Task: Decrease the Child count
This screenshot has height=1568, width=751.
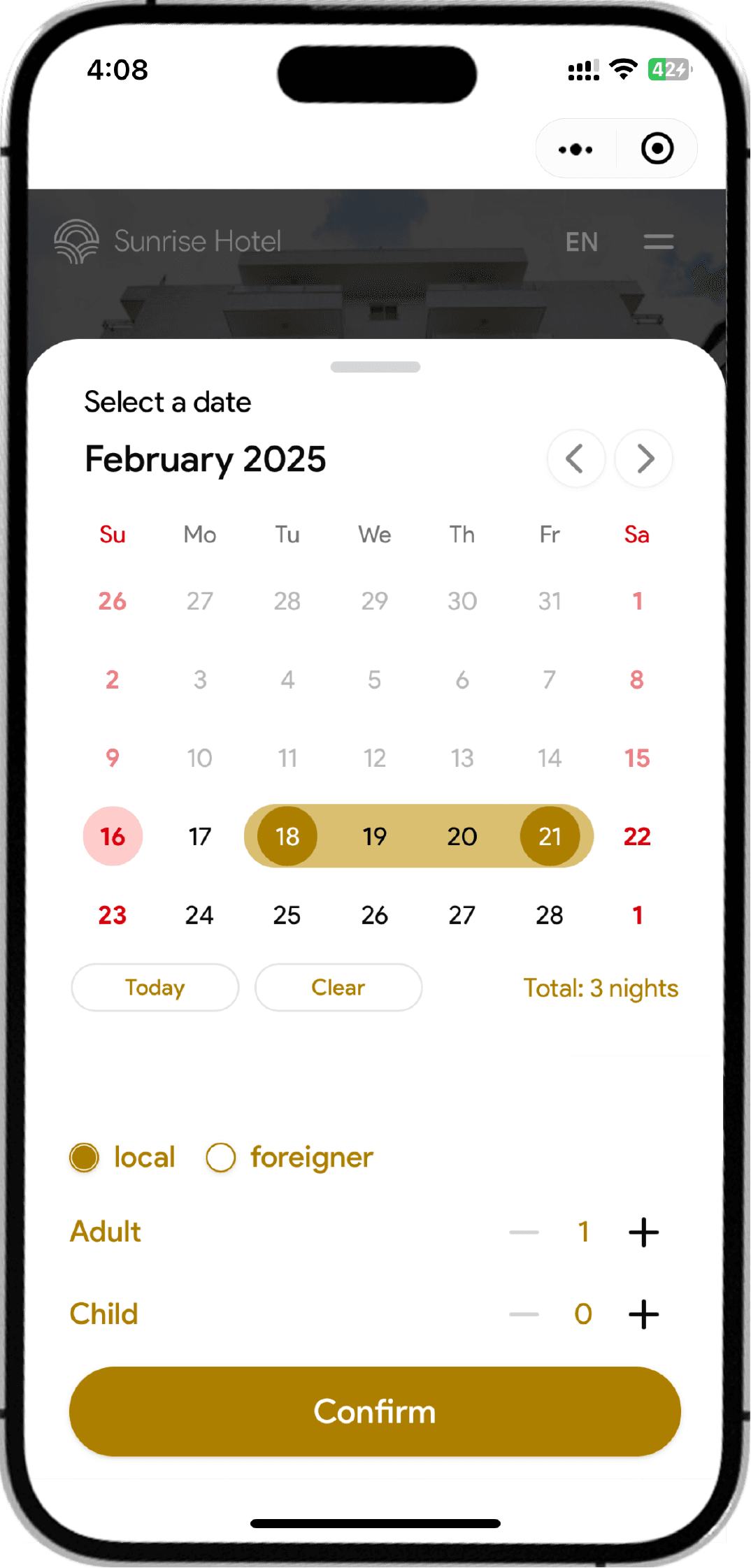Action: 524,1314
